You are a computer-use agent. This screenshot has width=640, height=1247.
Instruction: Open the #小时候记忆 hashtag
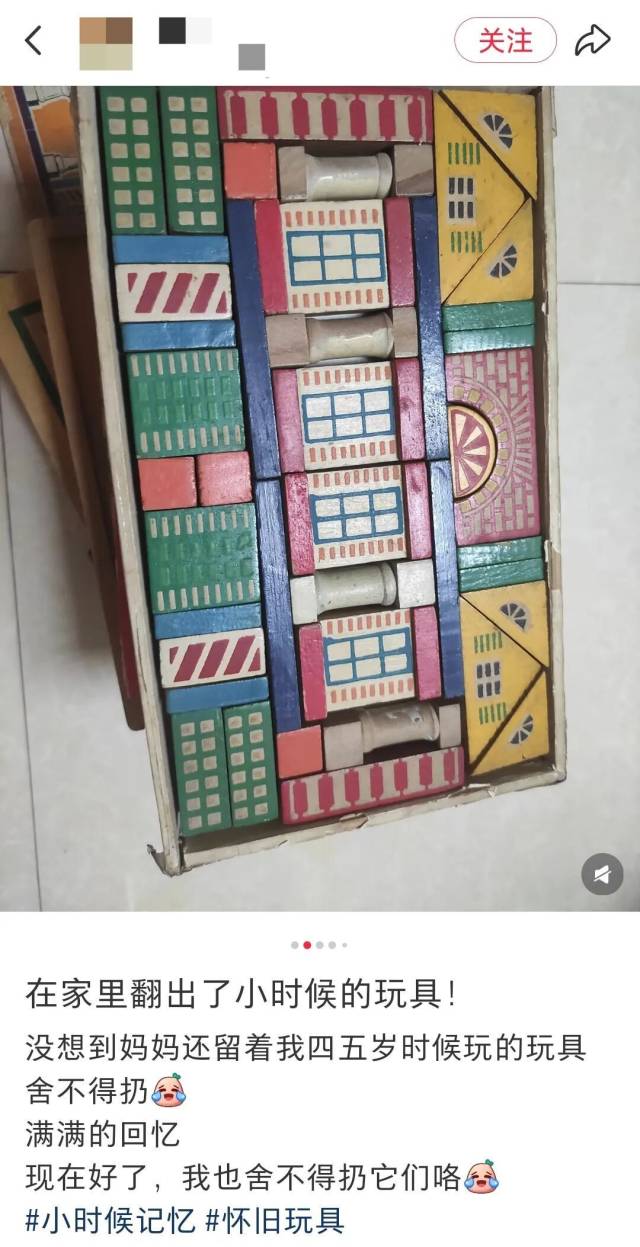click(x=110, y=1221)
